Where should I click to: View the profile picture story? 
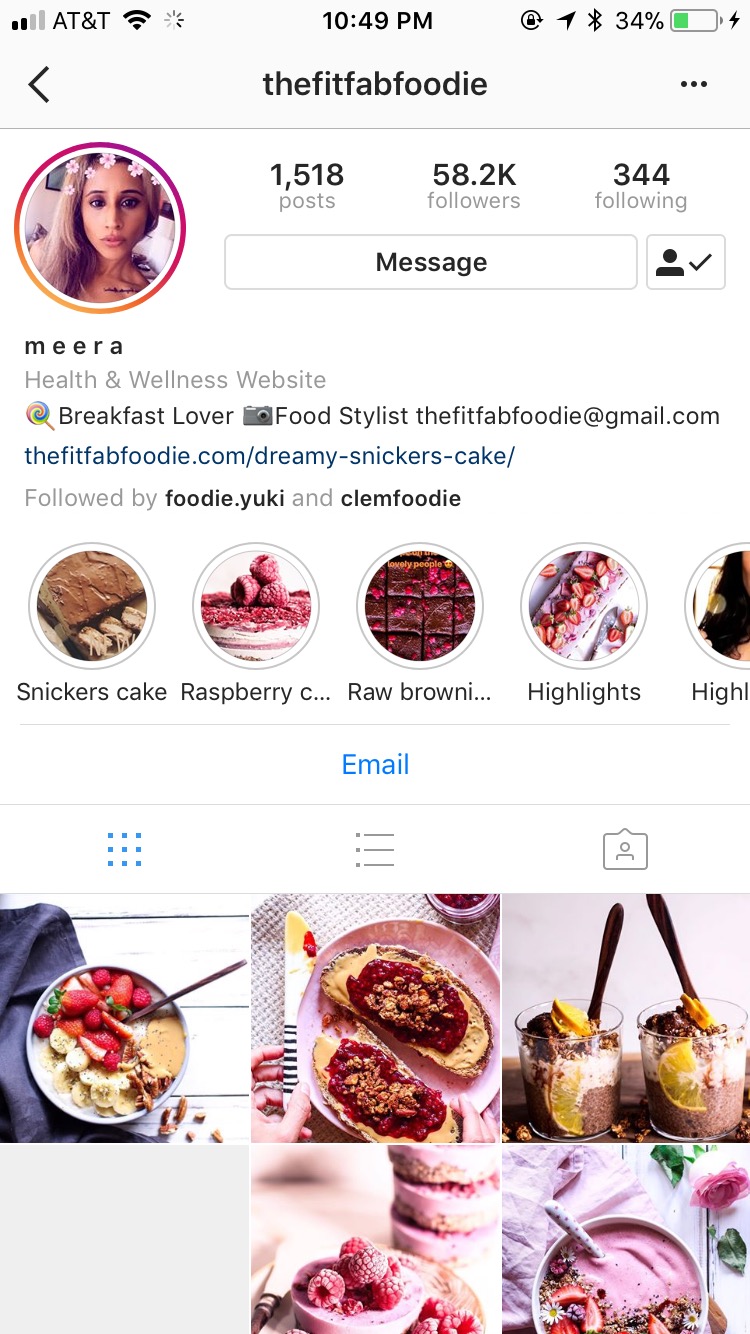pyautogui.click(x=100, y=229)
